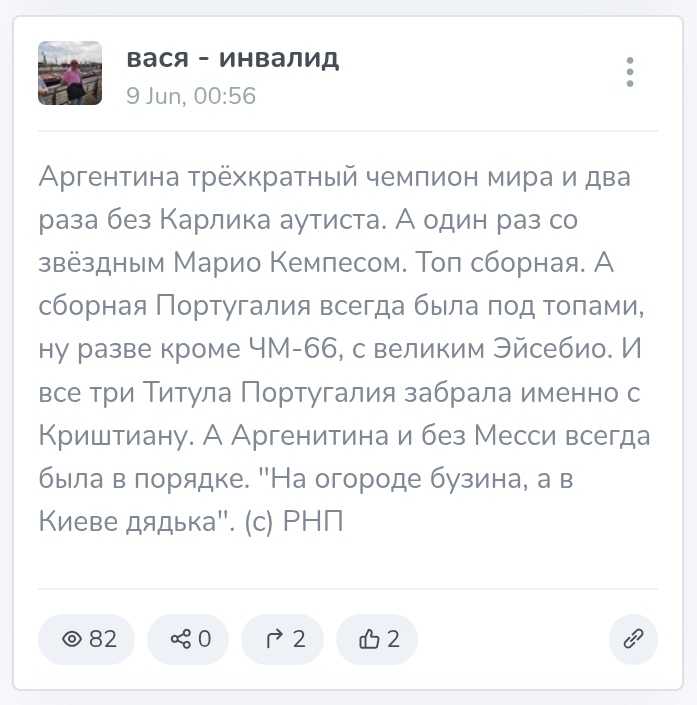Image resolution: width=697 pixels, height=705 pixels.
Task: Repost using the forward arrow button
Action: 283,639
